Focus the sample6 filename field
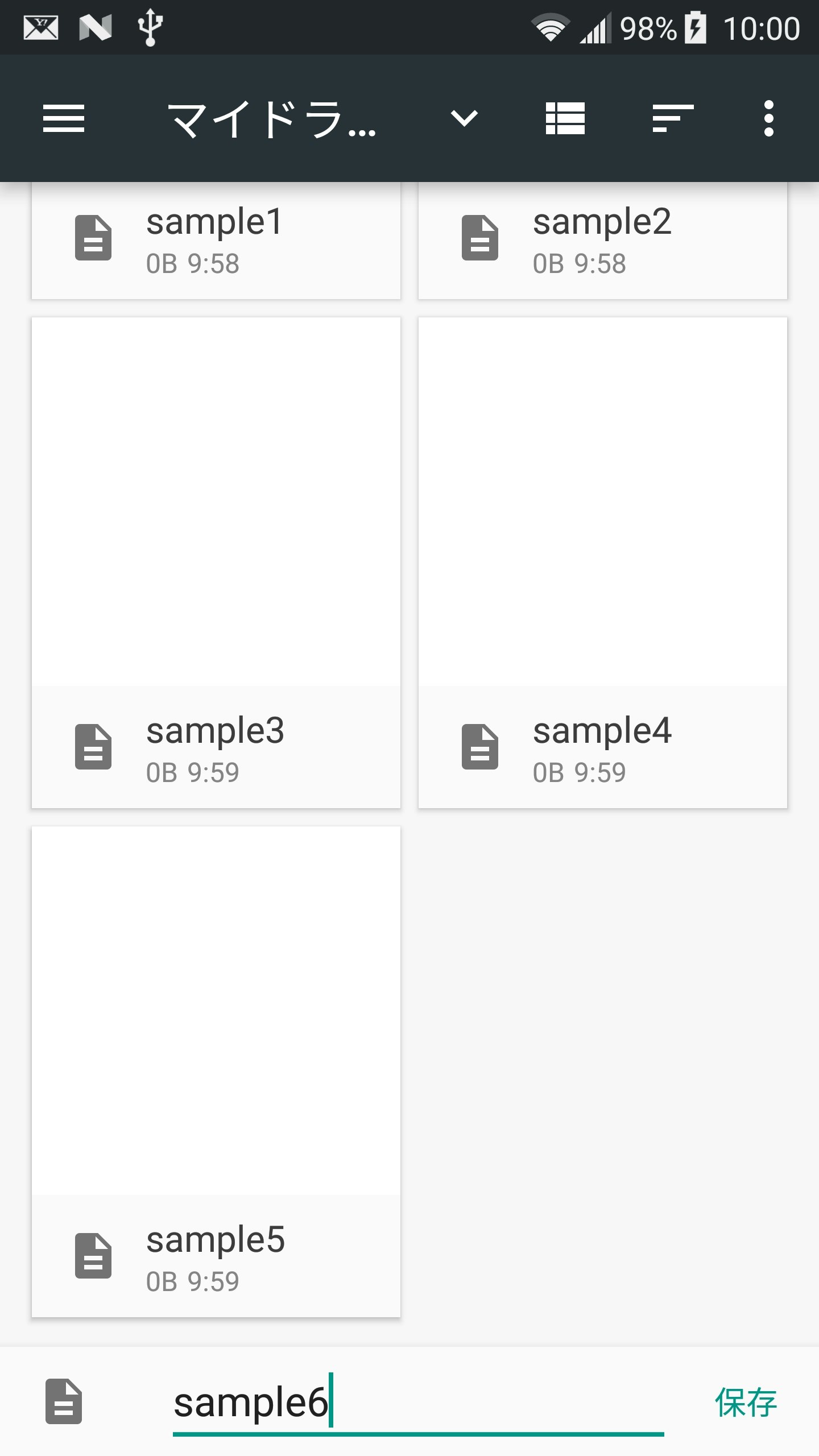This screenshot has width=819, height=1456. click(x=418, y=1403)
